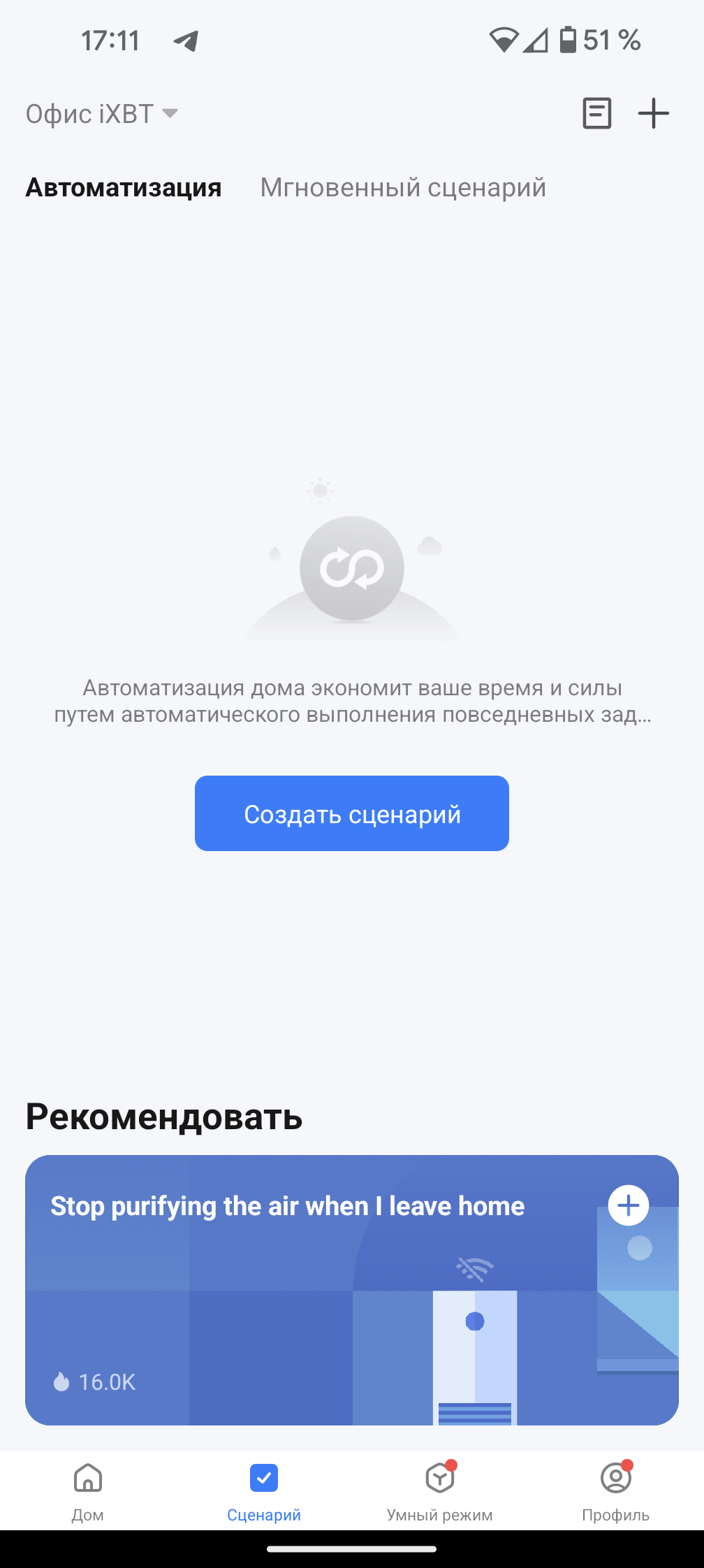The image size is (704, 1568).
Task: Tap the plus icon in the top bar
Action: point(653,113)
